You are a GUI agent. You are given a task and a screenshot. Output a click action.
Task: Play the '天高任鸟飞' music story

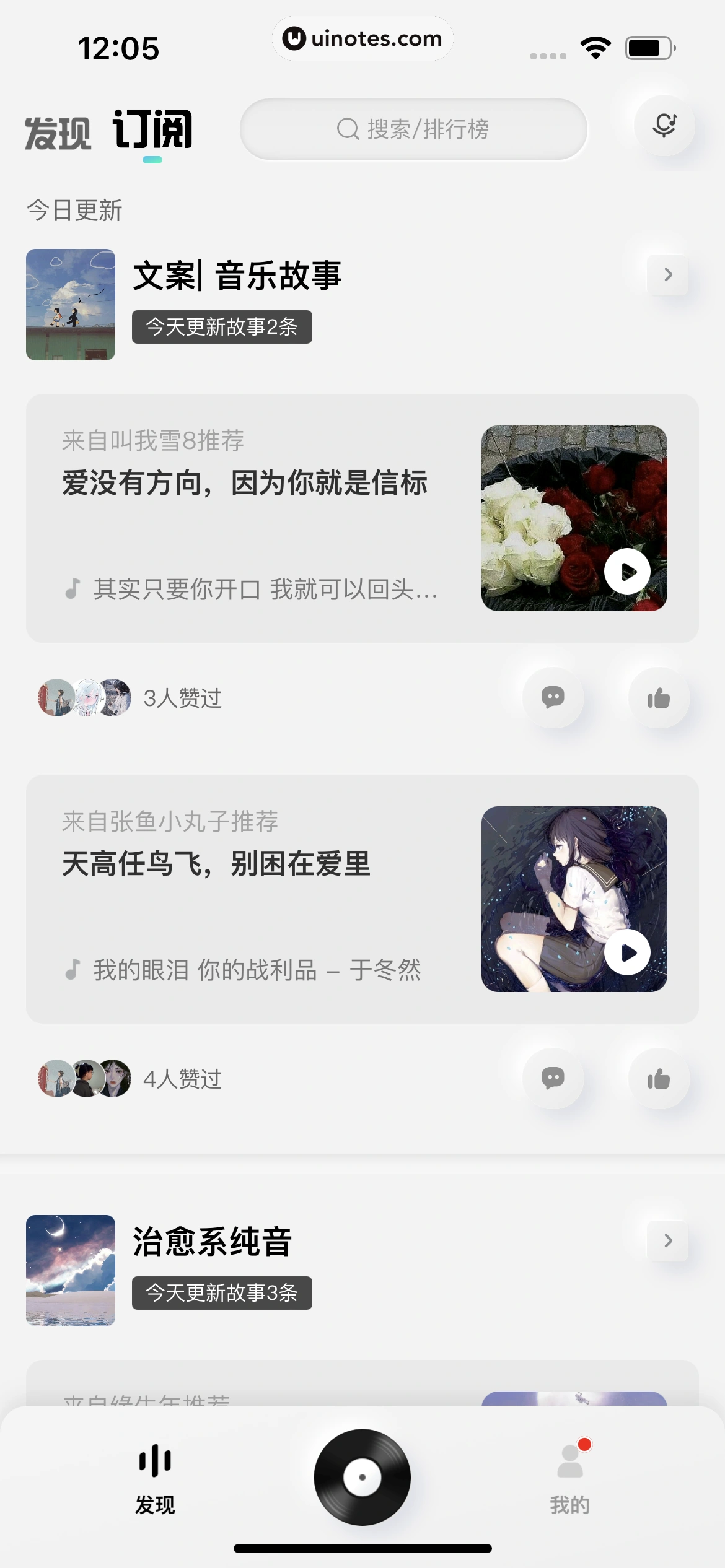[x=626, y=954]
